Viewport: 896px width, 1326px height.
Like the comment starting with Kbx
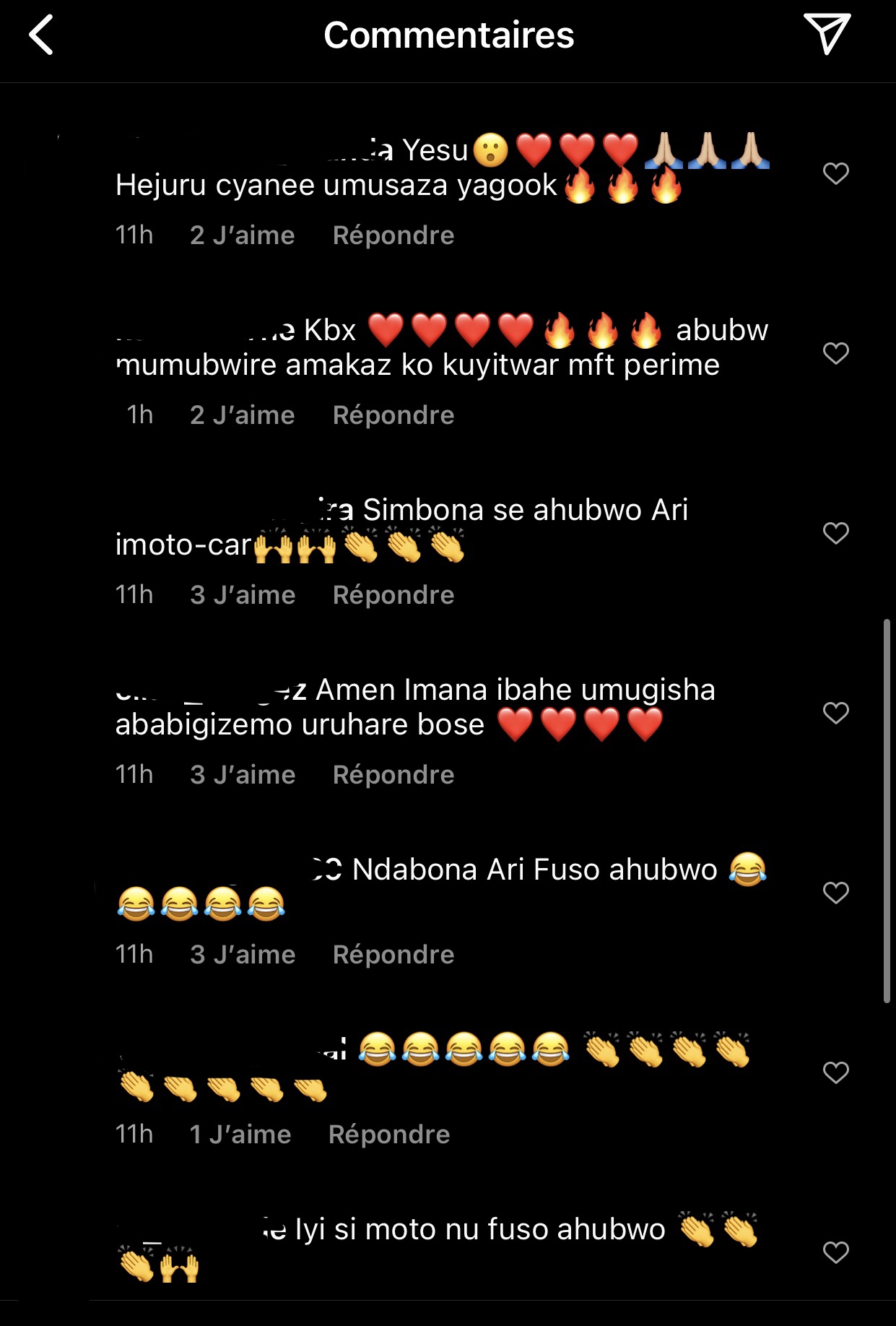point(835,353)
